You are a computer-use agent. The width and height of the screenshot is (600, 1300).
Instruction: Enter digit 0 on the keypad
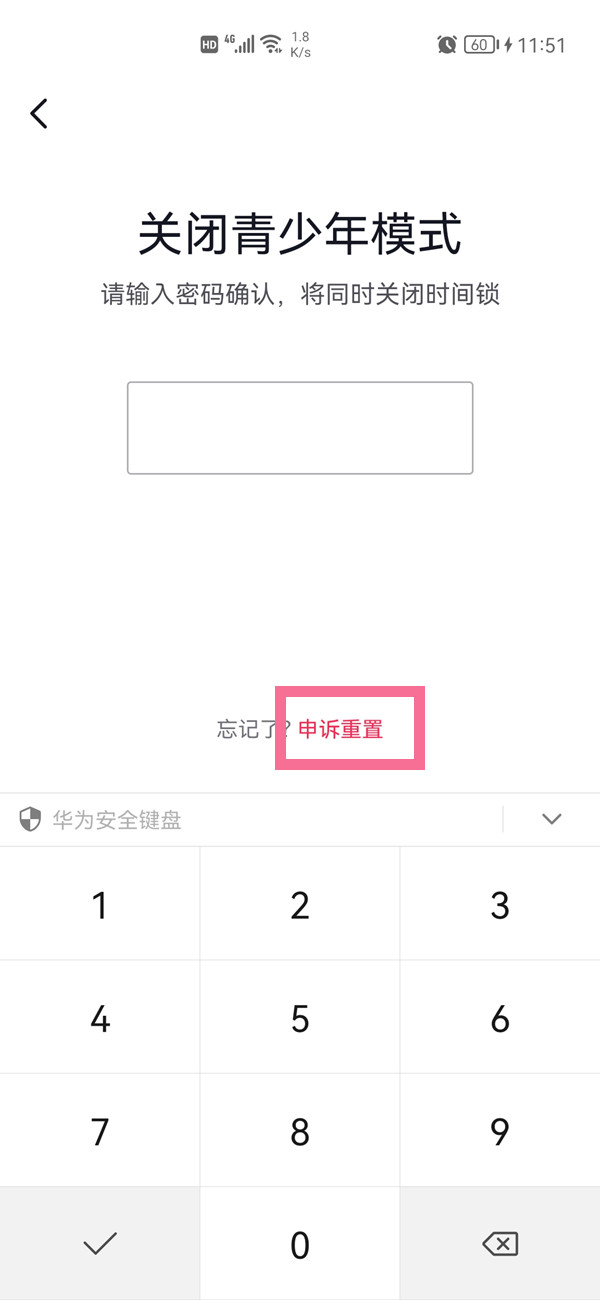[300, 1244]
